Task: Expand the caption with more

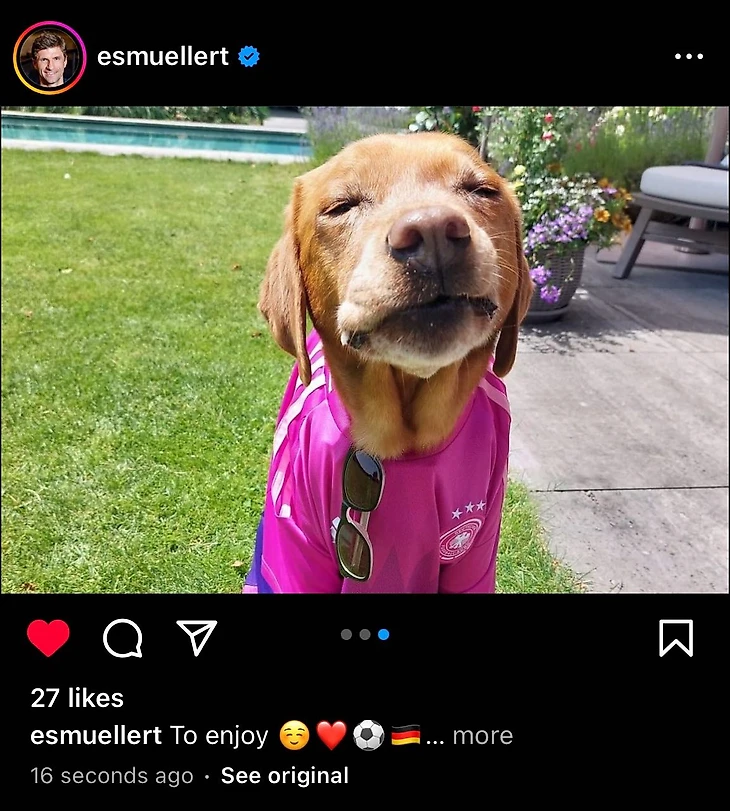Action: point(482,736)
